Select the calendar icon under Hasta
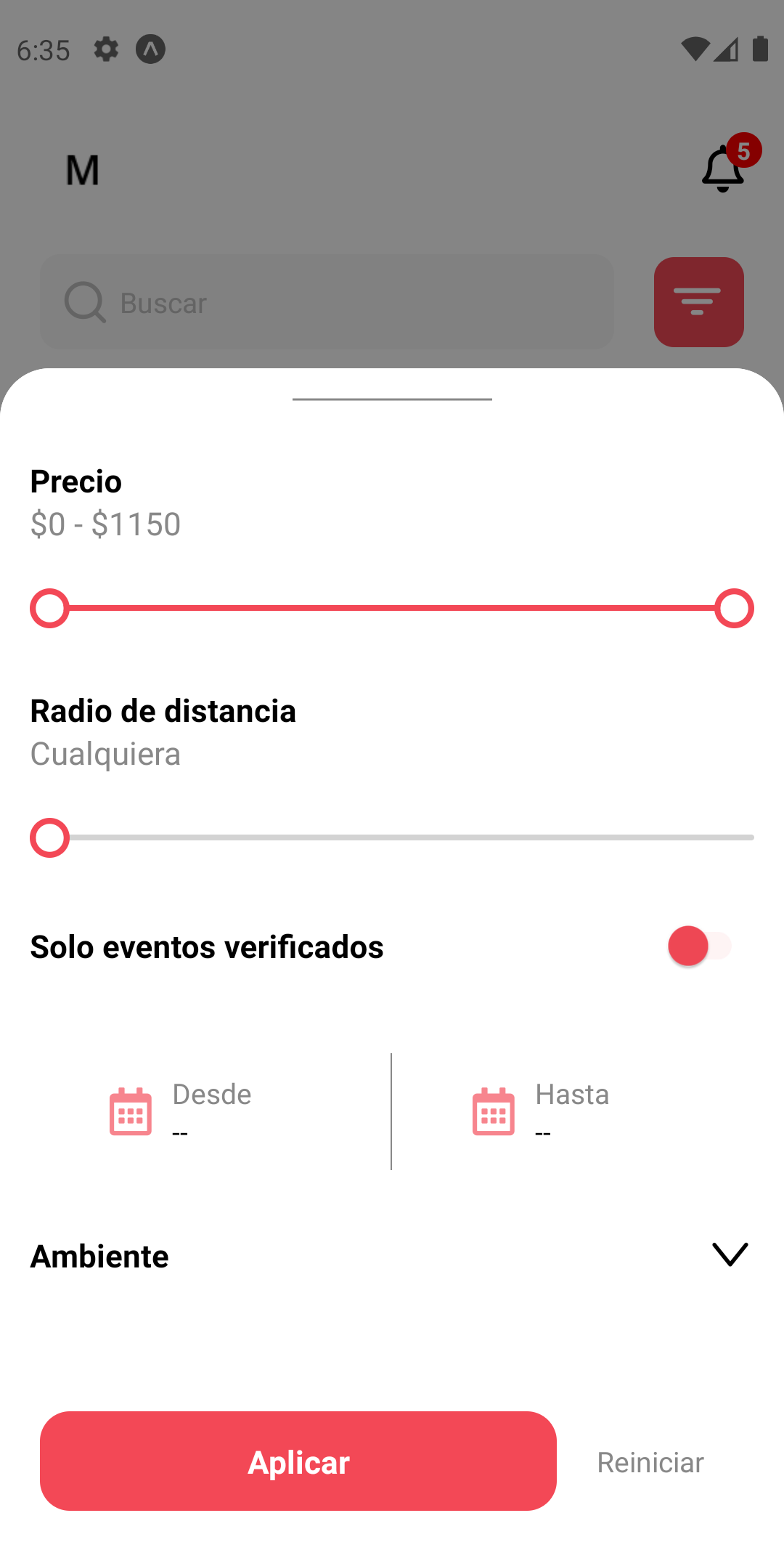Image resolution: width=784 pixels, height=1558 pixels. 493,1110
